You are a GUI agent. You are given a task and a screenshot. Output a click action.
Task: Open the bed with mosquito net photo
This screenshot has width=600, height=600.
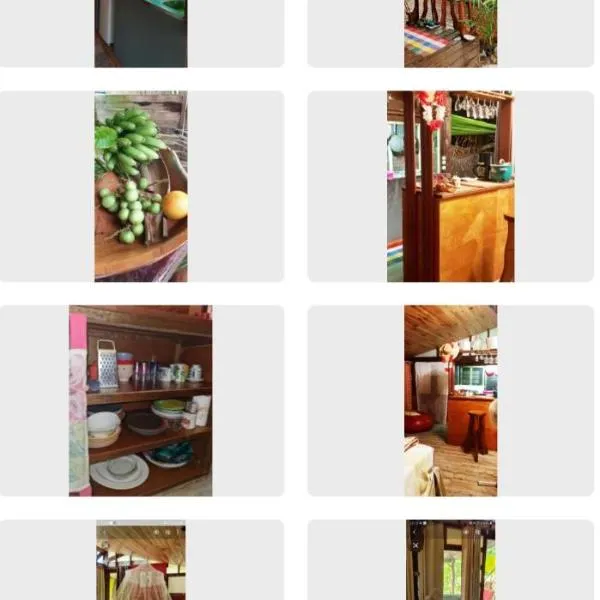(141, 560)
